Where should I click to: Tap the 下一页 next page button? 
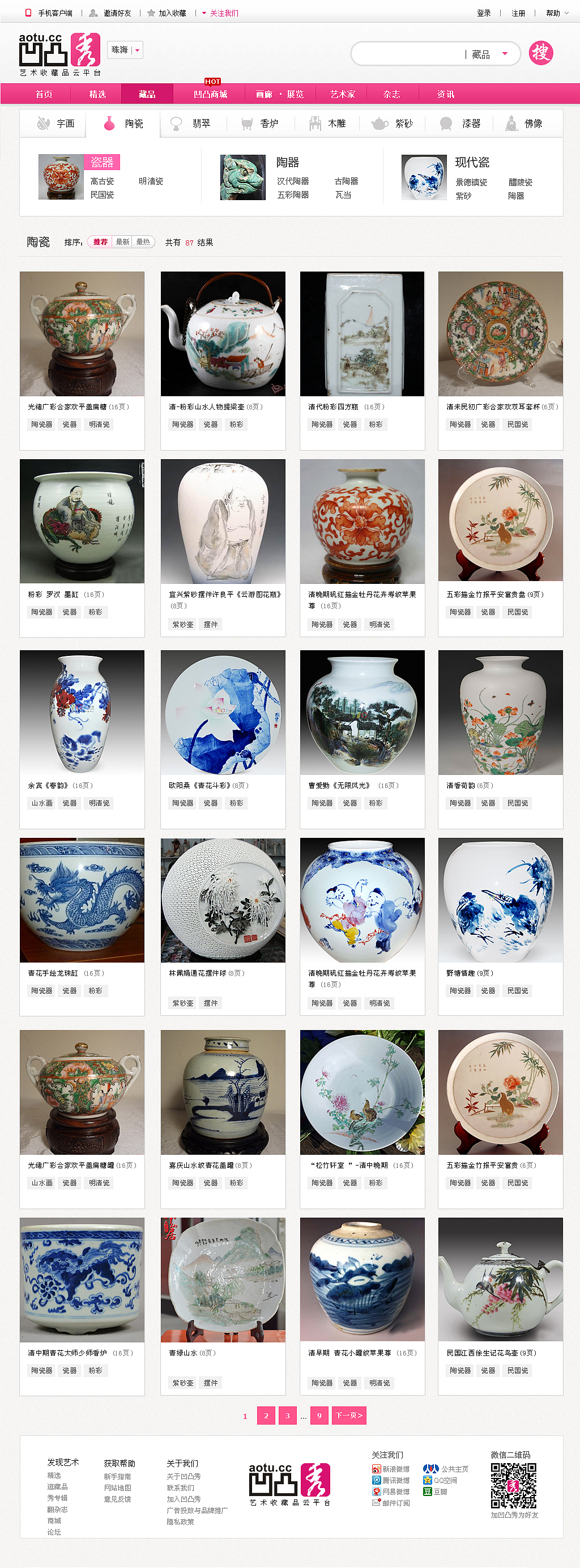click(x=349, y=1415)
